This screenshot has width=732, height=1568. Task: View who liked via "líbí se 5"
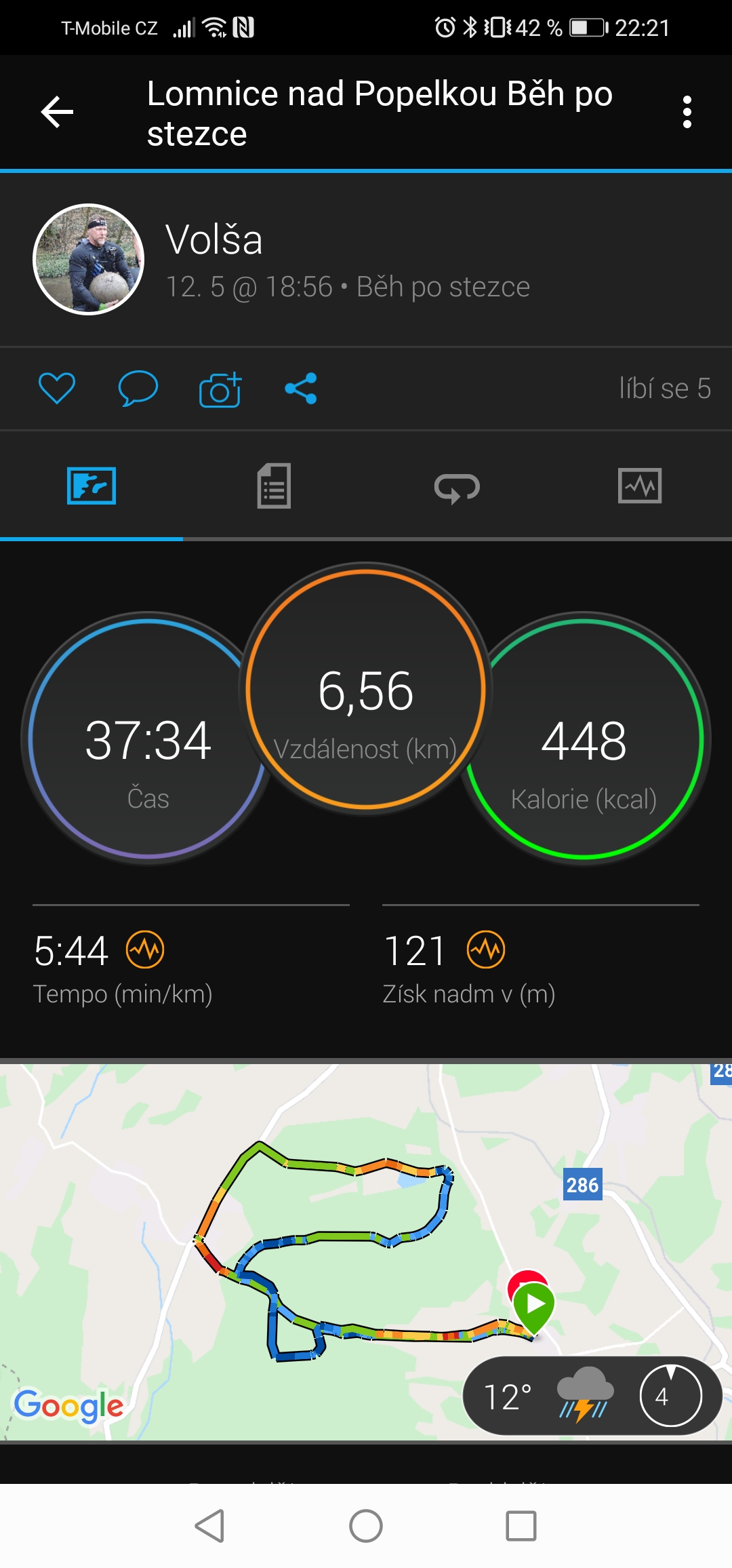click(665, 389)
